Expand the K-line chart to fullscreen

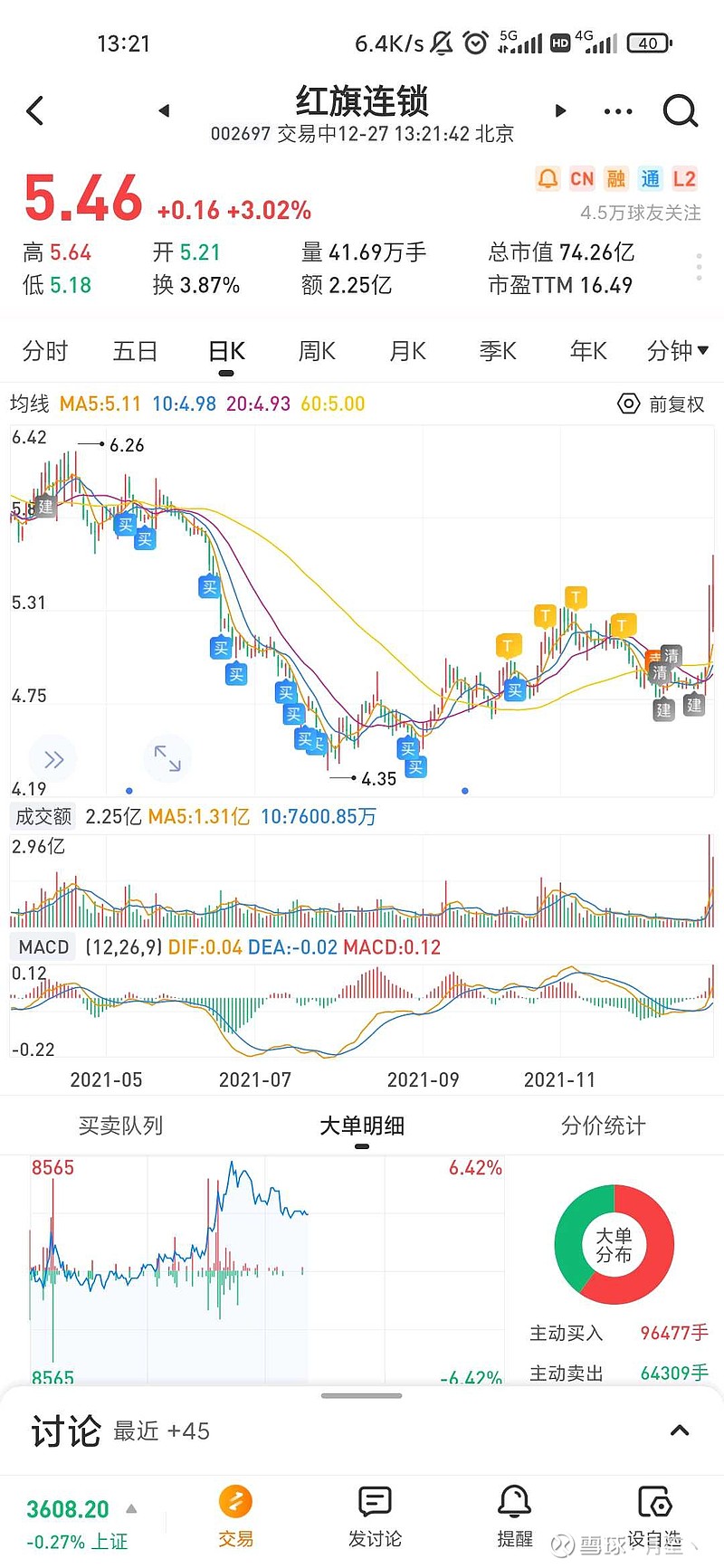(x=167, y=758)
